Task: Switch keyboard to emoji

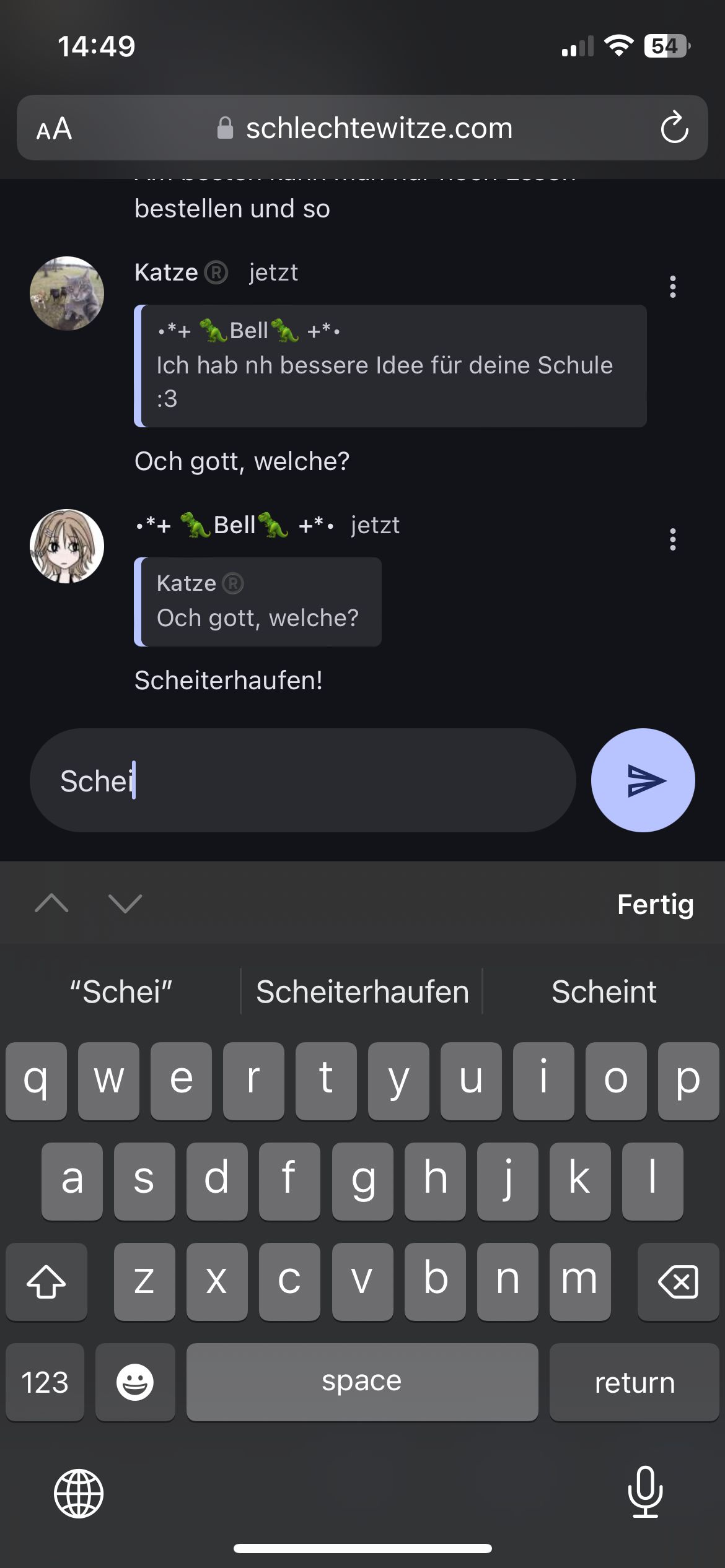Action: click(135, 1382)
